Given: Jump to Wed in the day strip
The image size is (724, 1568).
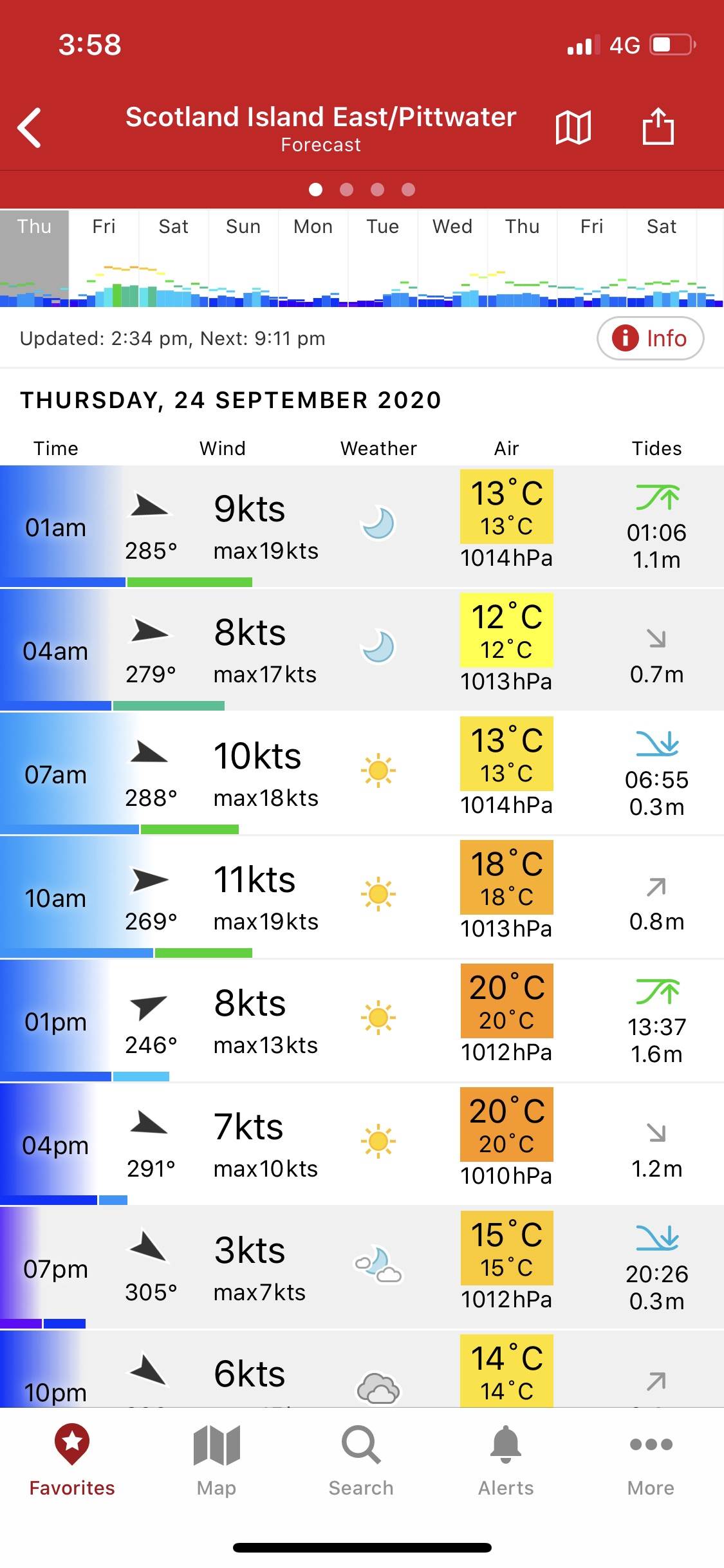Looking at the screenshot, I should 452,227.
